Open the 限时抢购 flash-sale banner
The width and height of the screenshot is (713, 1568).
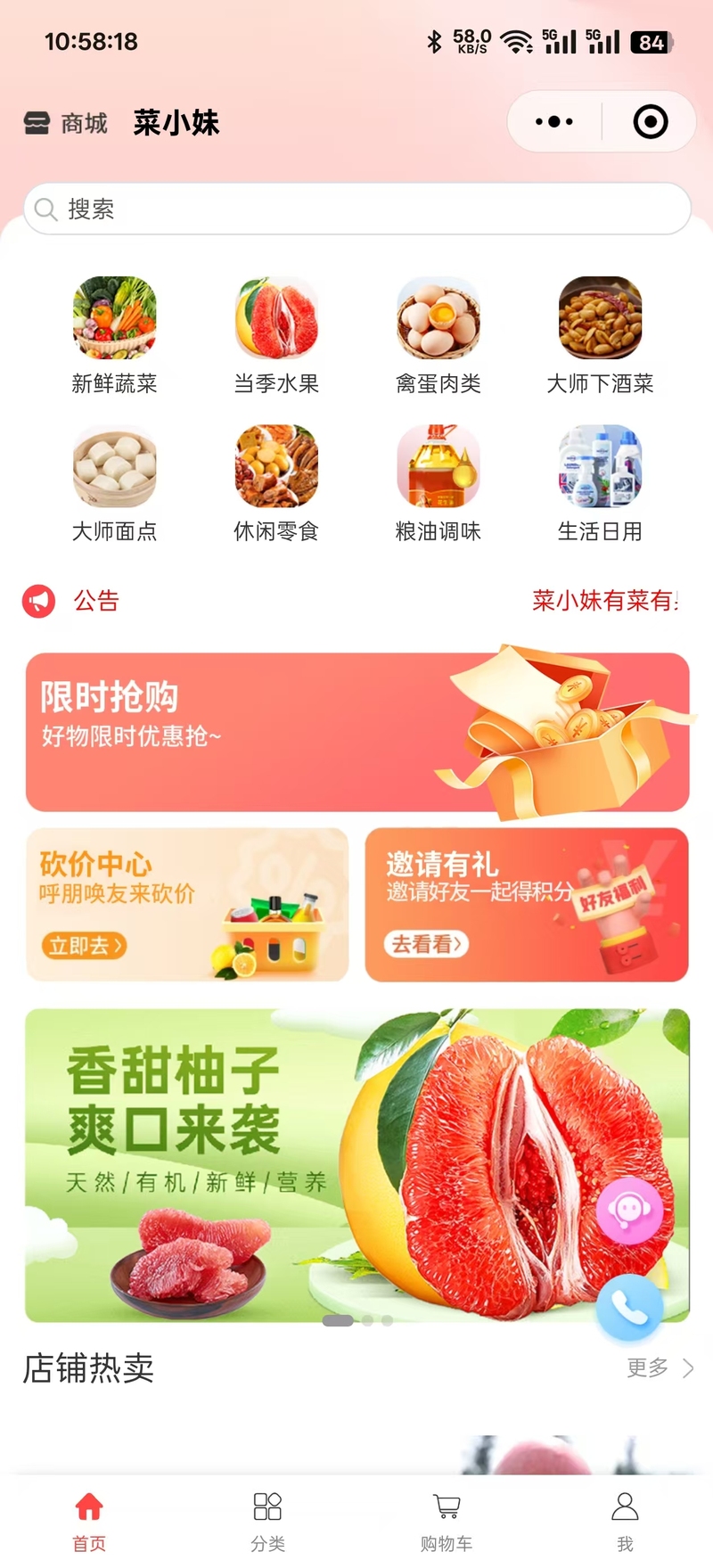pyautogui.click(x=357, y=732)
